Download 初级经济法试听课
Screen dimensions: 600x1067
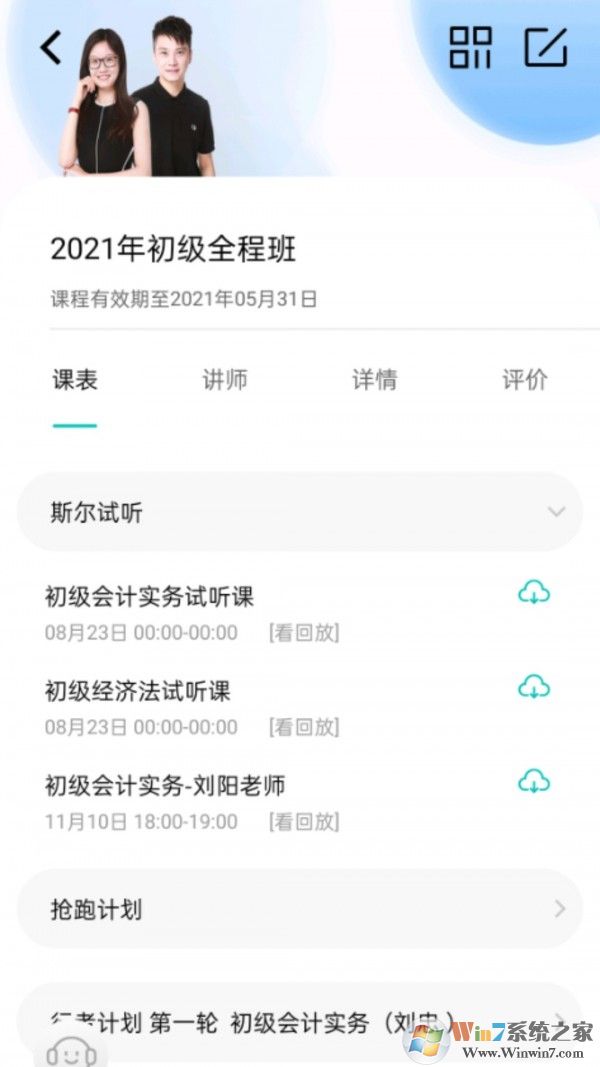pos(534,687)
